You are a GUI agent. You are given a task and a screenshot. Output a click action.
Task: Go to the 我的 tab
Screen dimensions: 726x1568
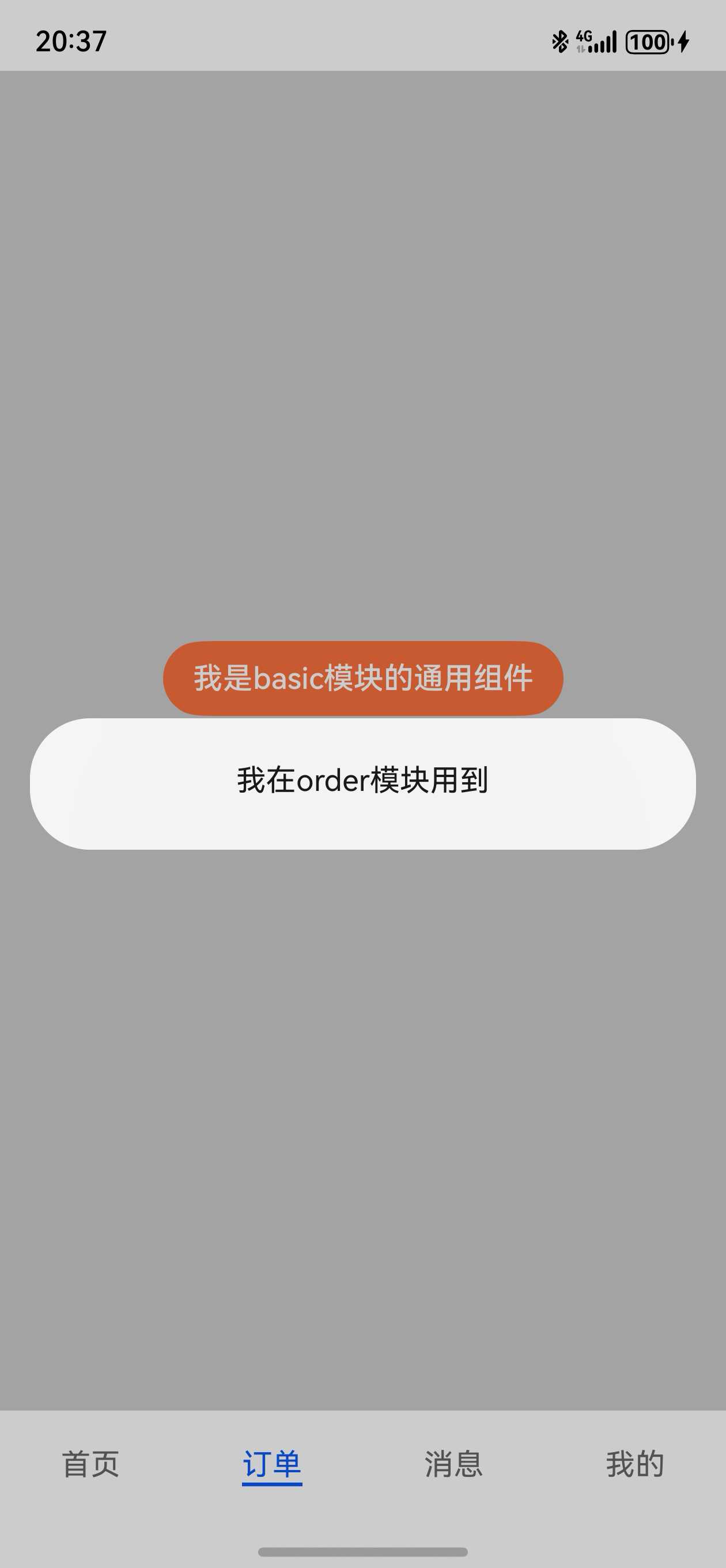click(635, 1464)
